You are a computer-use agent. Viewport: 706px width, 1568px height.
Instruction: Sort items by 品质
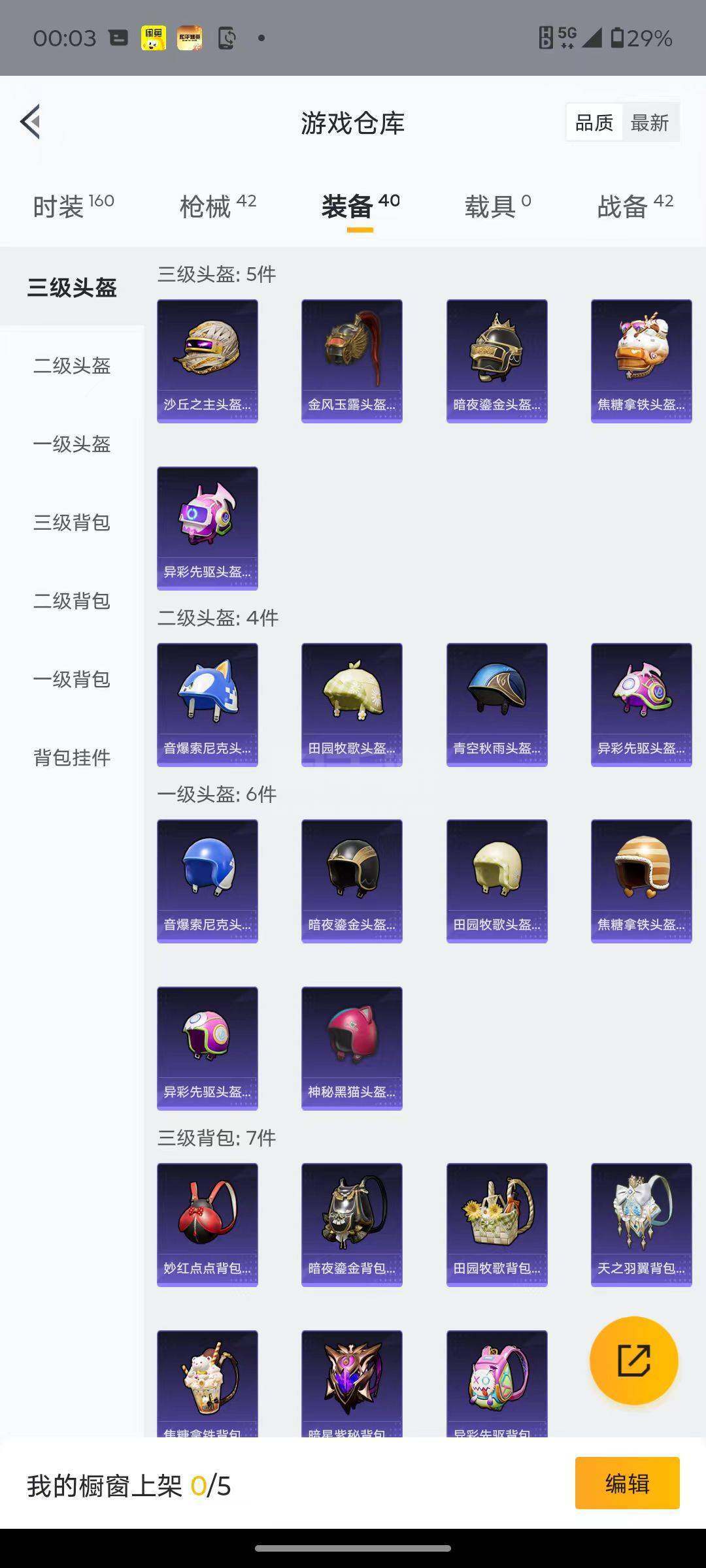(594, 123)
